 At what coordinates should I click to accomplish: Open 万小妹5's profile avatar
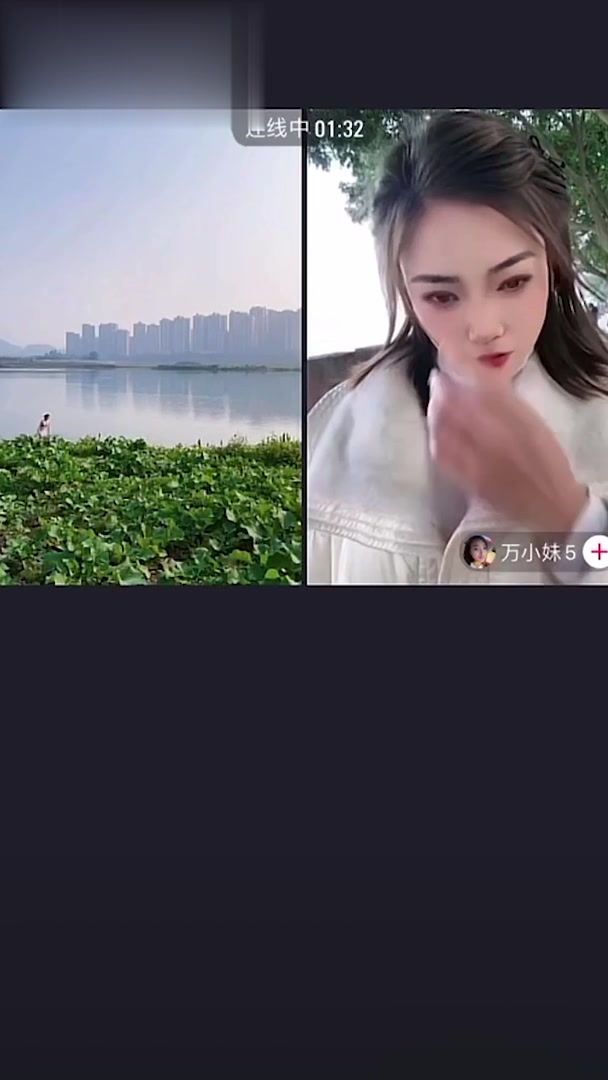click(x=478, y=552)
